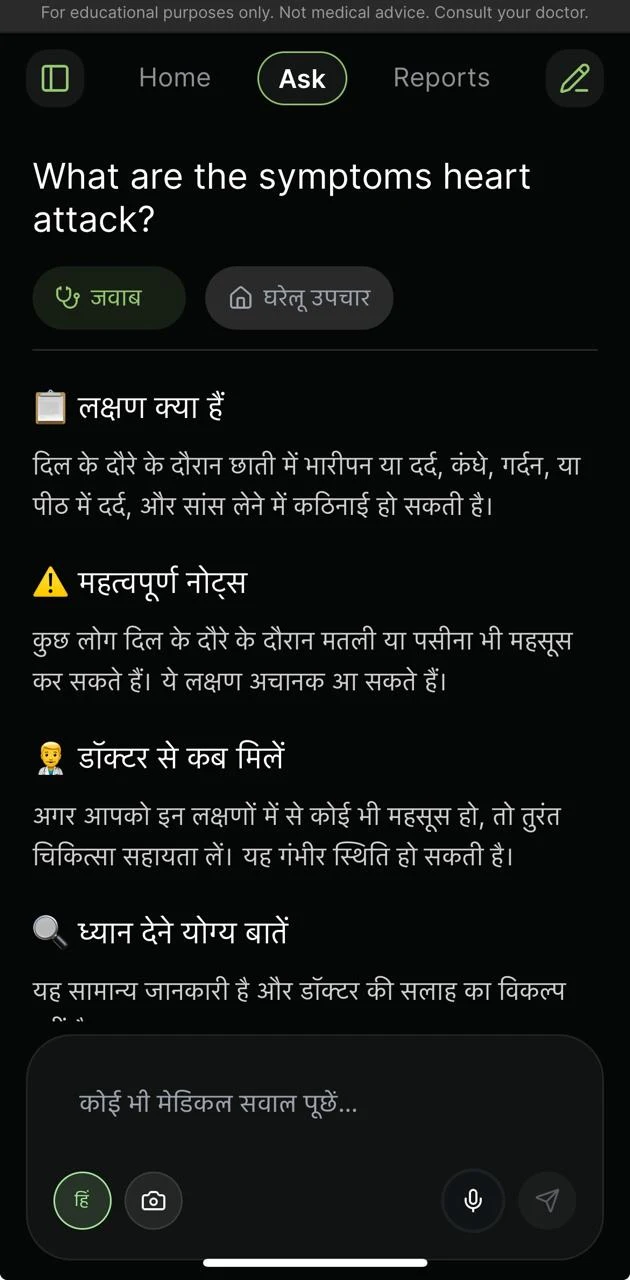Image resolution: width=630 pixels, height=1280 pixels.
Task: Select the जवाब answer chip
Action: 109,298
